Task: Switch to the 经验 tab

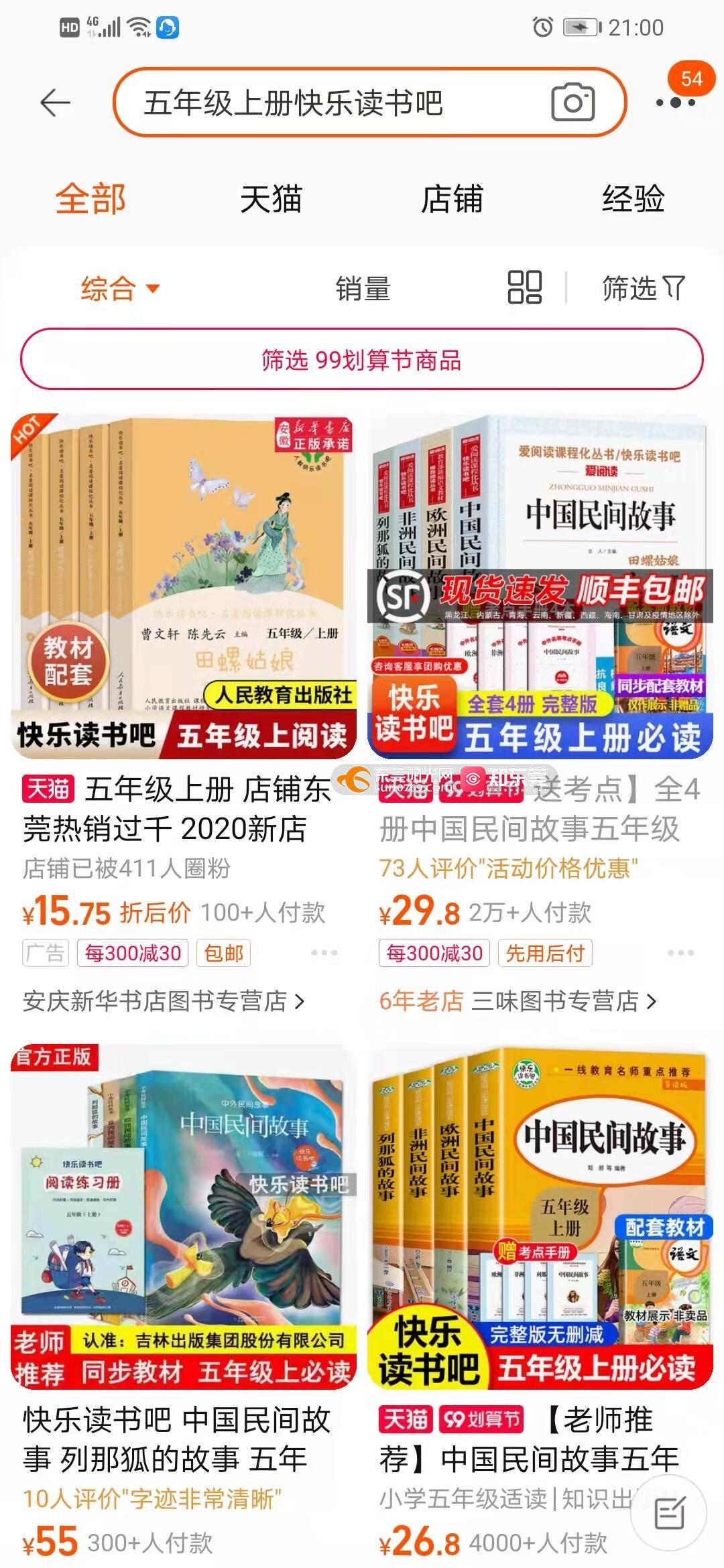Action: tap(633, 199)
